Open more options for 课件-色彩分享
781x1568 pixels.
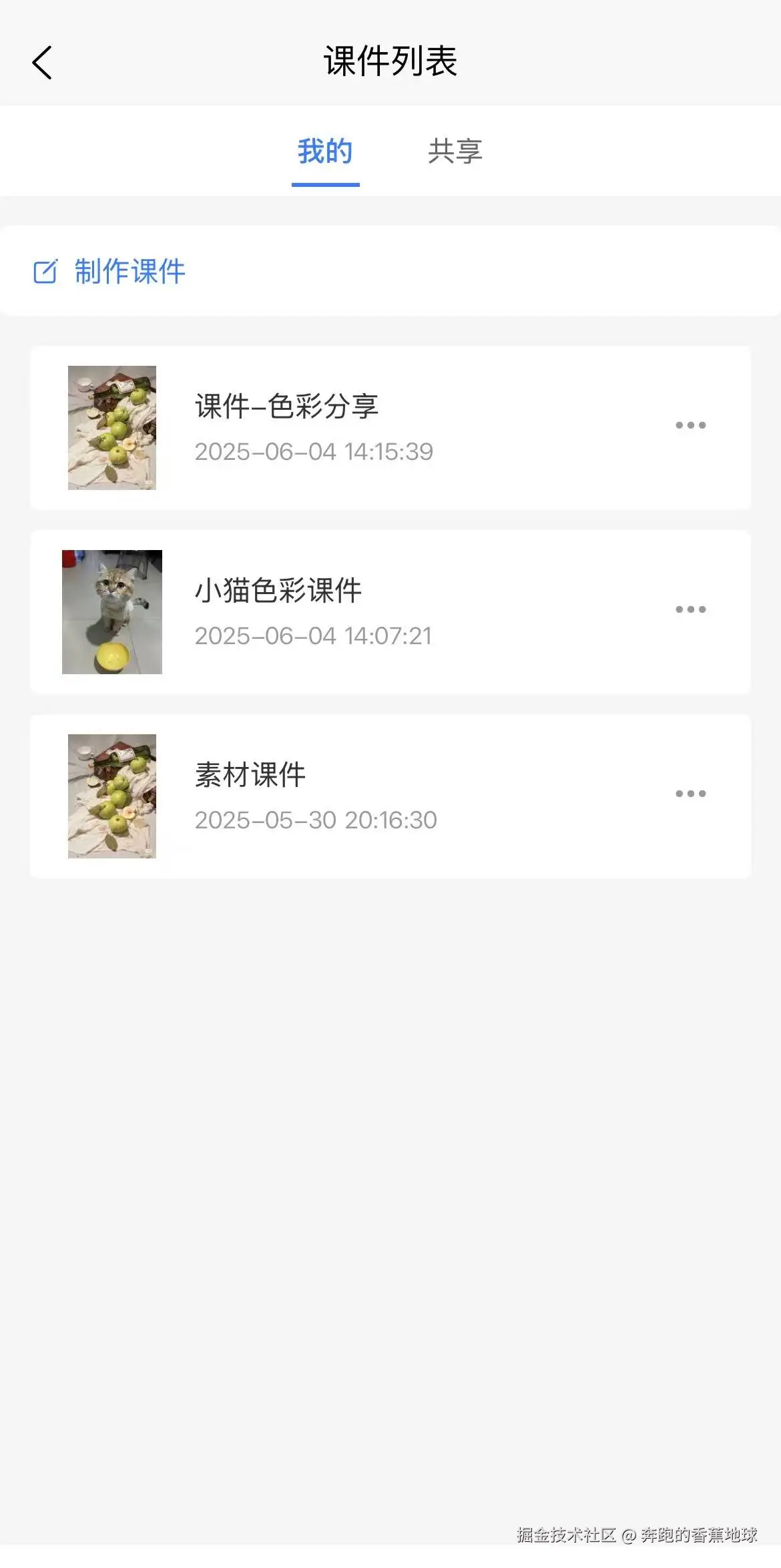click(690, 425)
